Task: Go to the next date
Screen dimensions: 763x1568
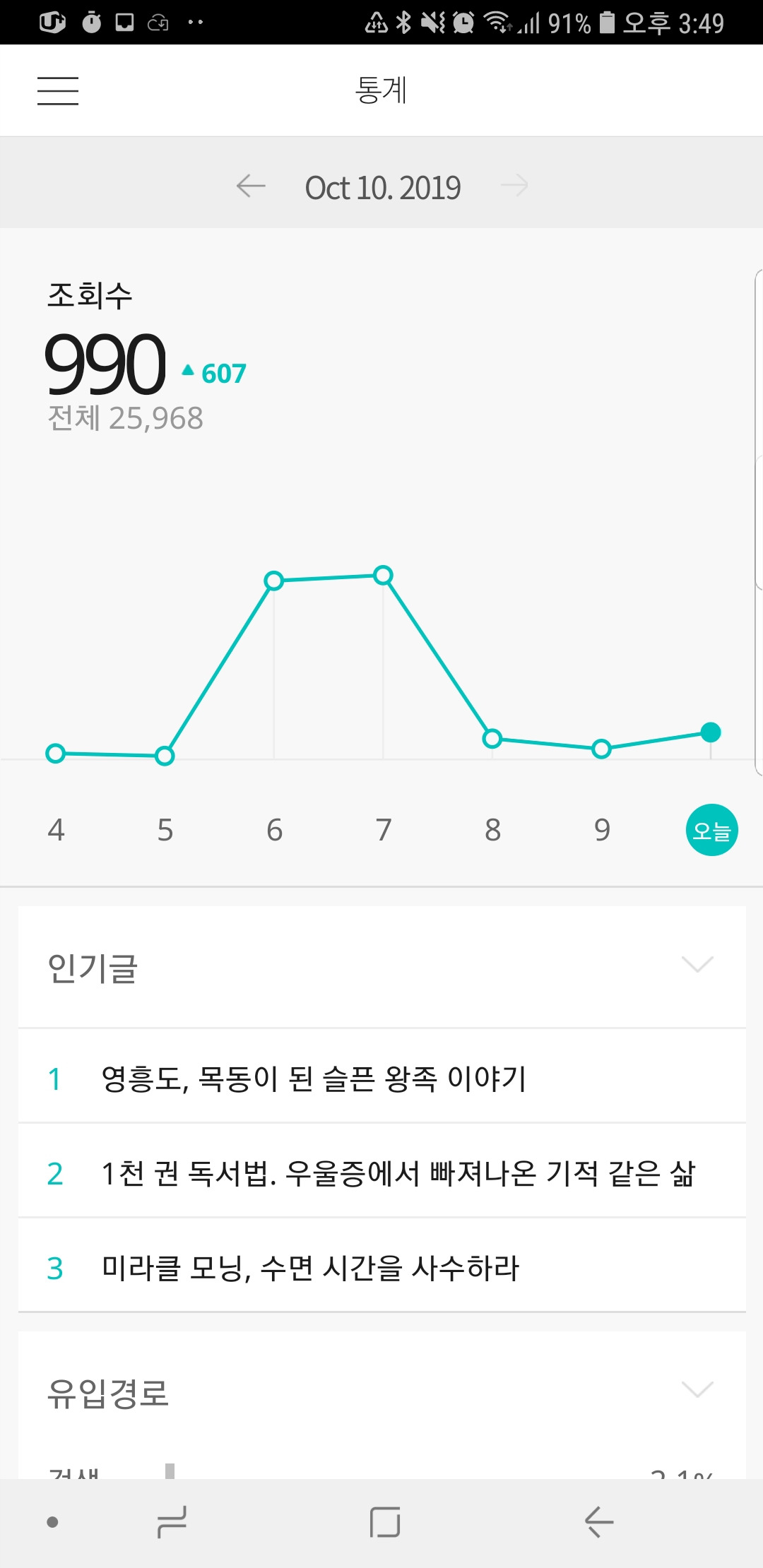Action: click(514, 186)
